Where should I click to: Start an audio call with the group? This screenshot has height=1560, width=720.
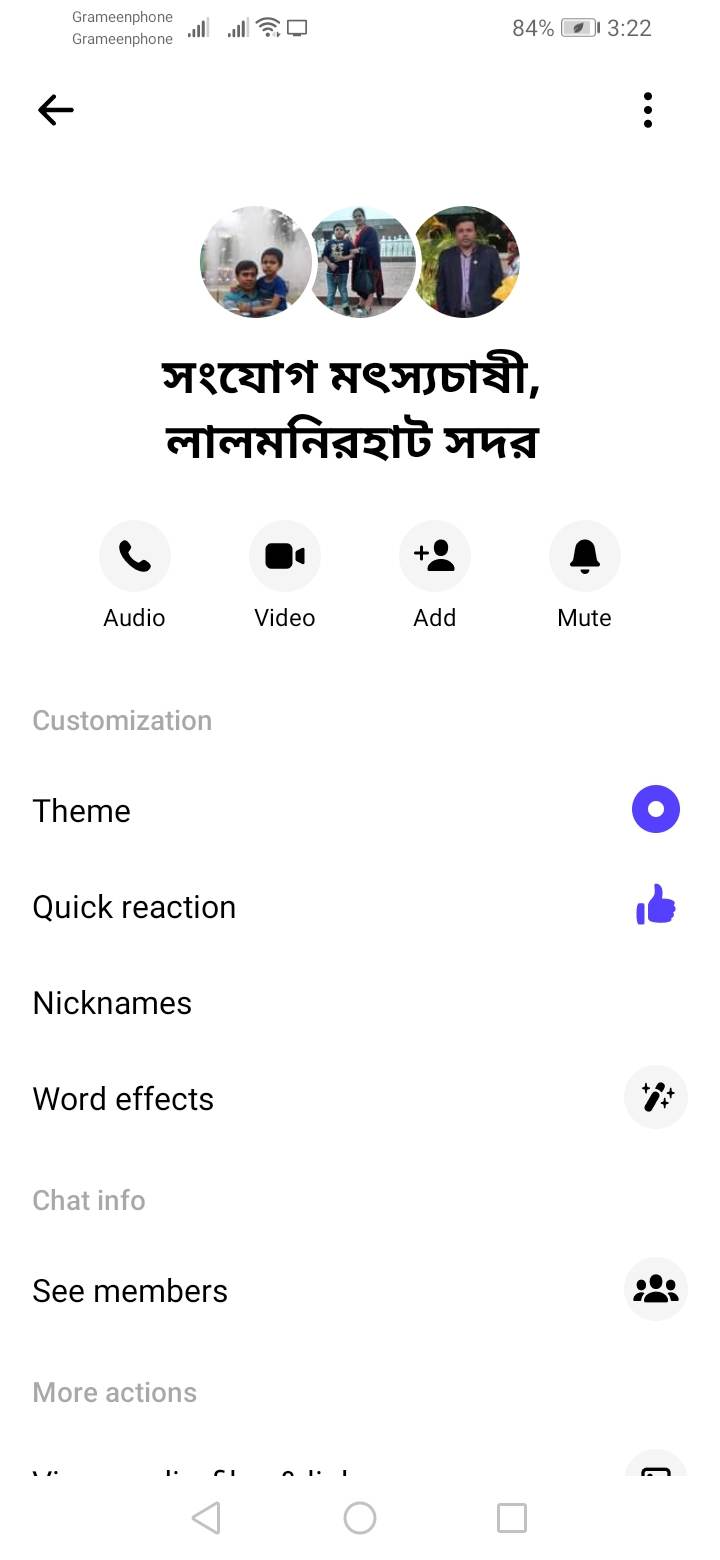coord(135,556)
